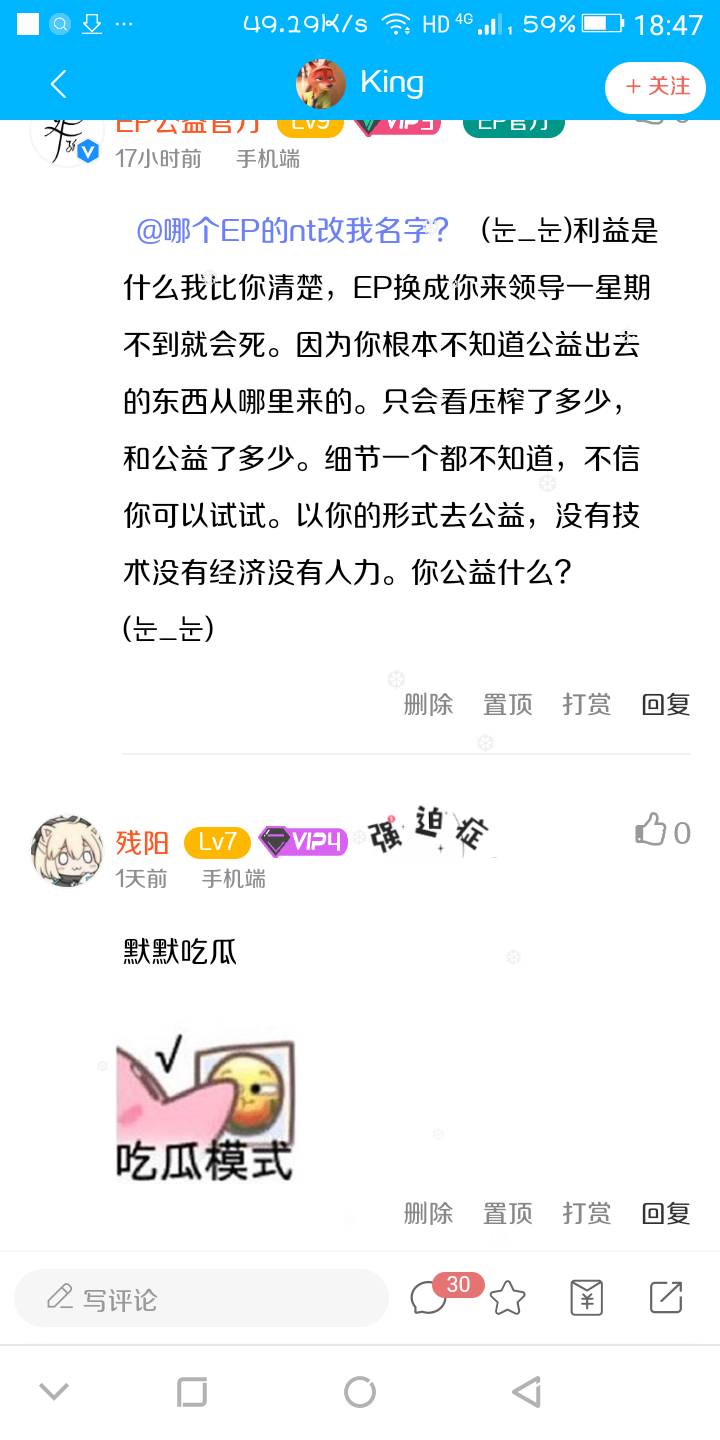
Task: Open the comments bubble showing 30
Action: (x=432, y=1297)
